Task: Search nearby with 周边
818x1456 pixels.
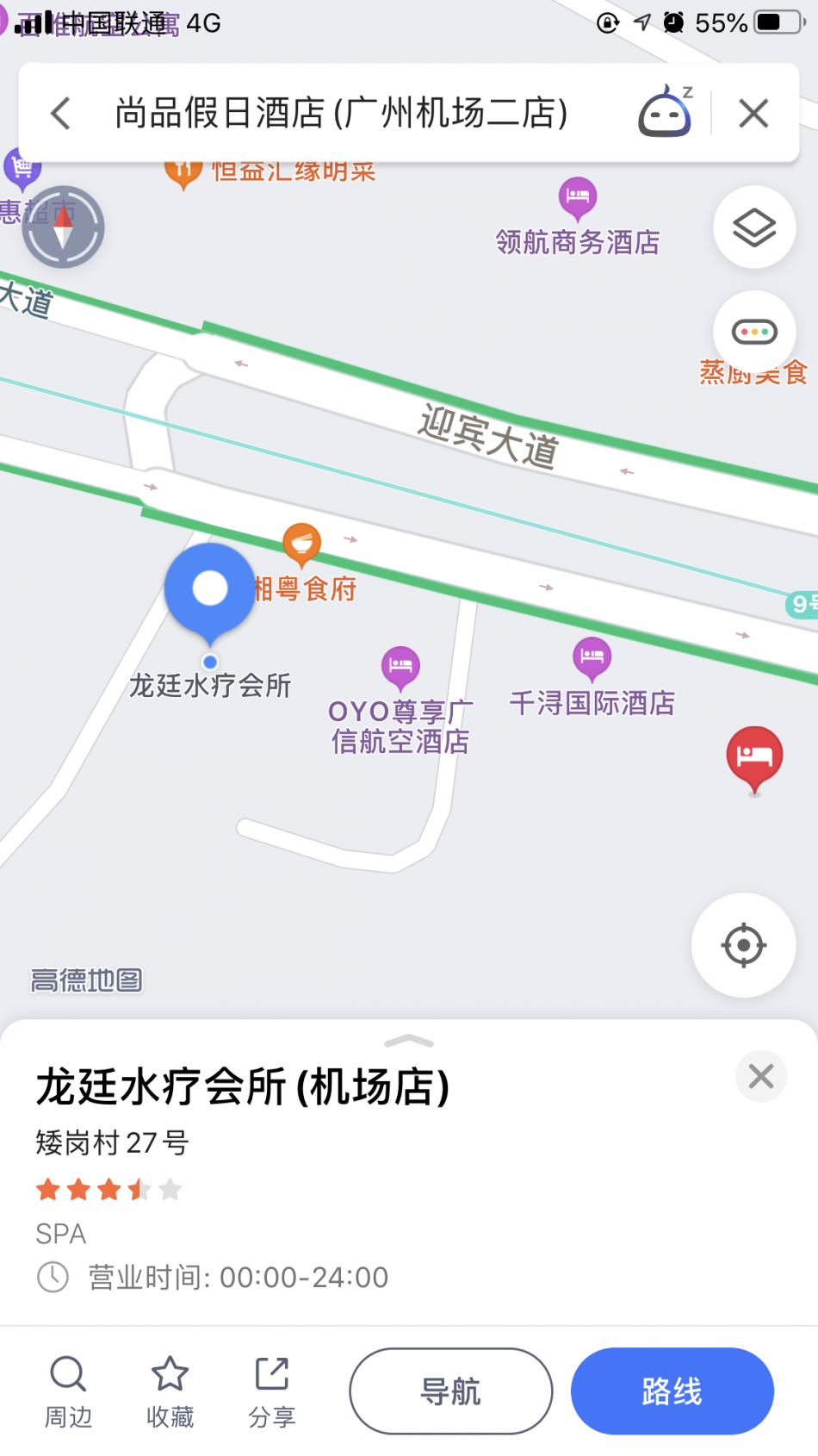Action: pos(68,1391)
